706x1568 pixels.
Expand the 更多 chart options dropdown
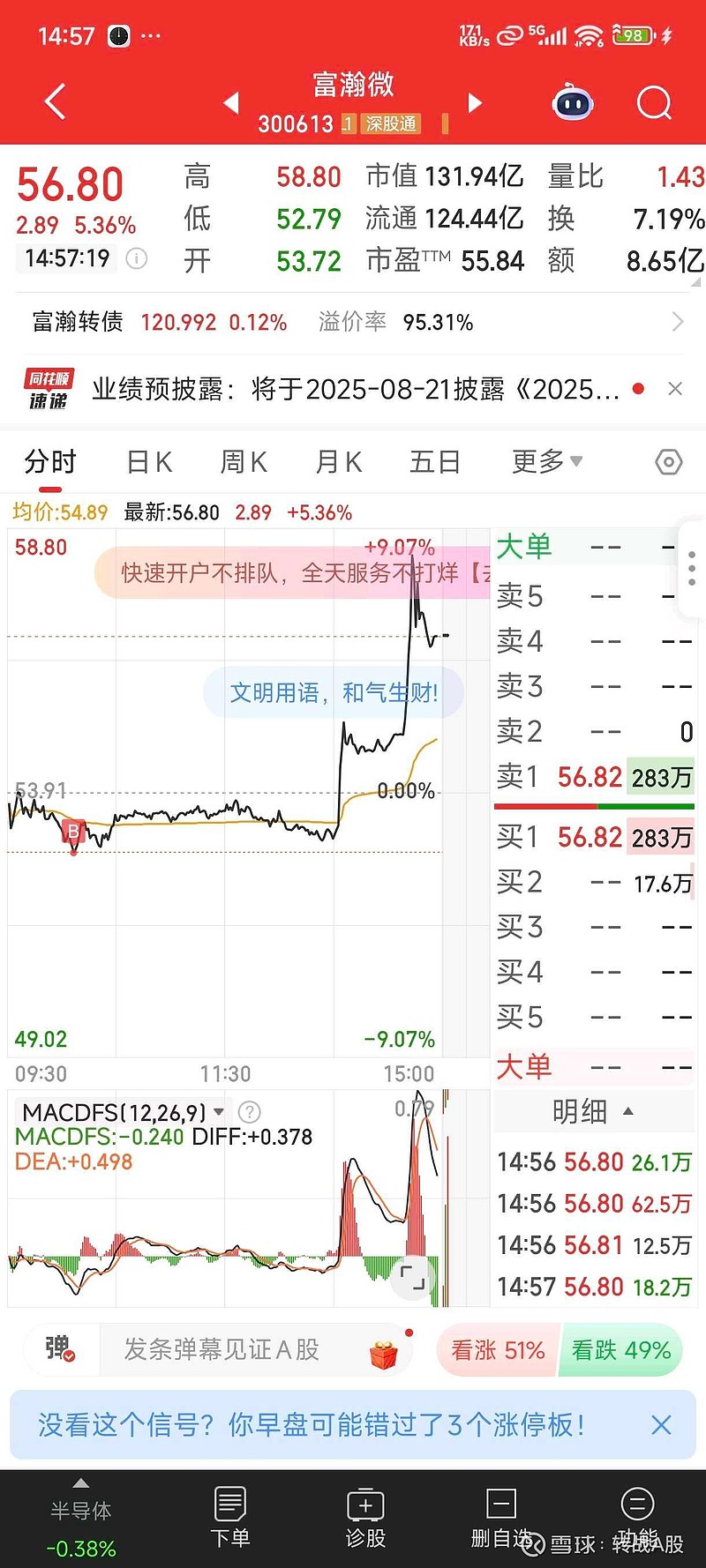[547, 461]
